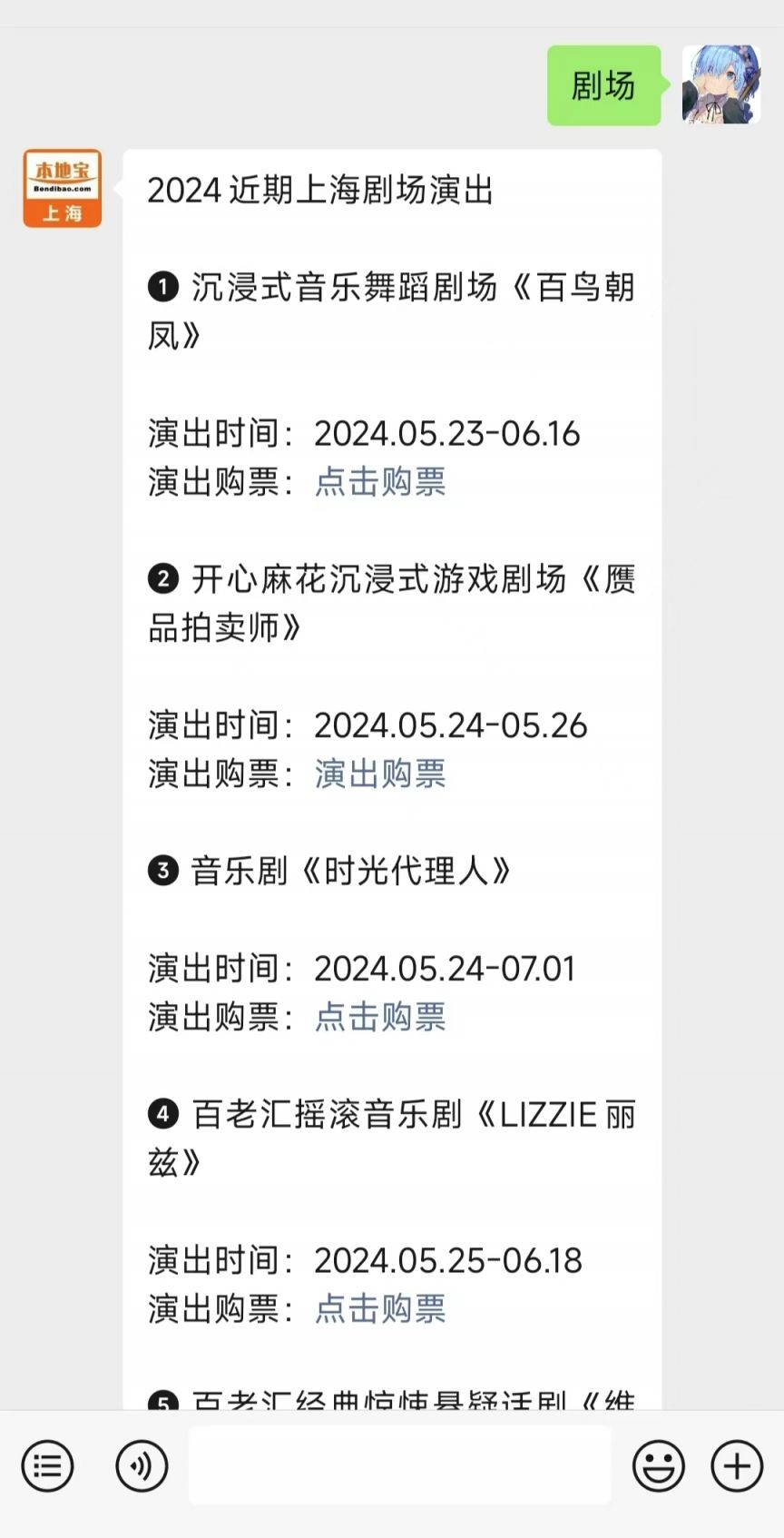784x1538 pixels.
Task: Buy tickets for 《LIZZIE丽兹》
Action: click(380, 1309)
